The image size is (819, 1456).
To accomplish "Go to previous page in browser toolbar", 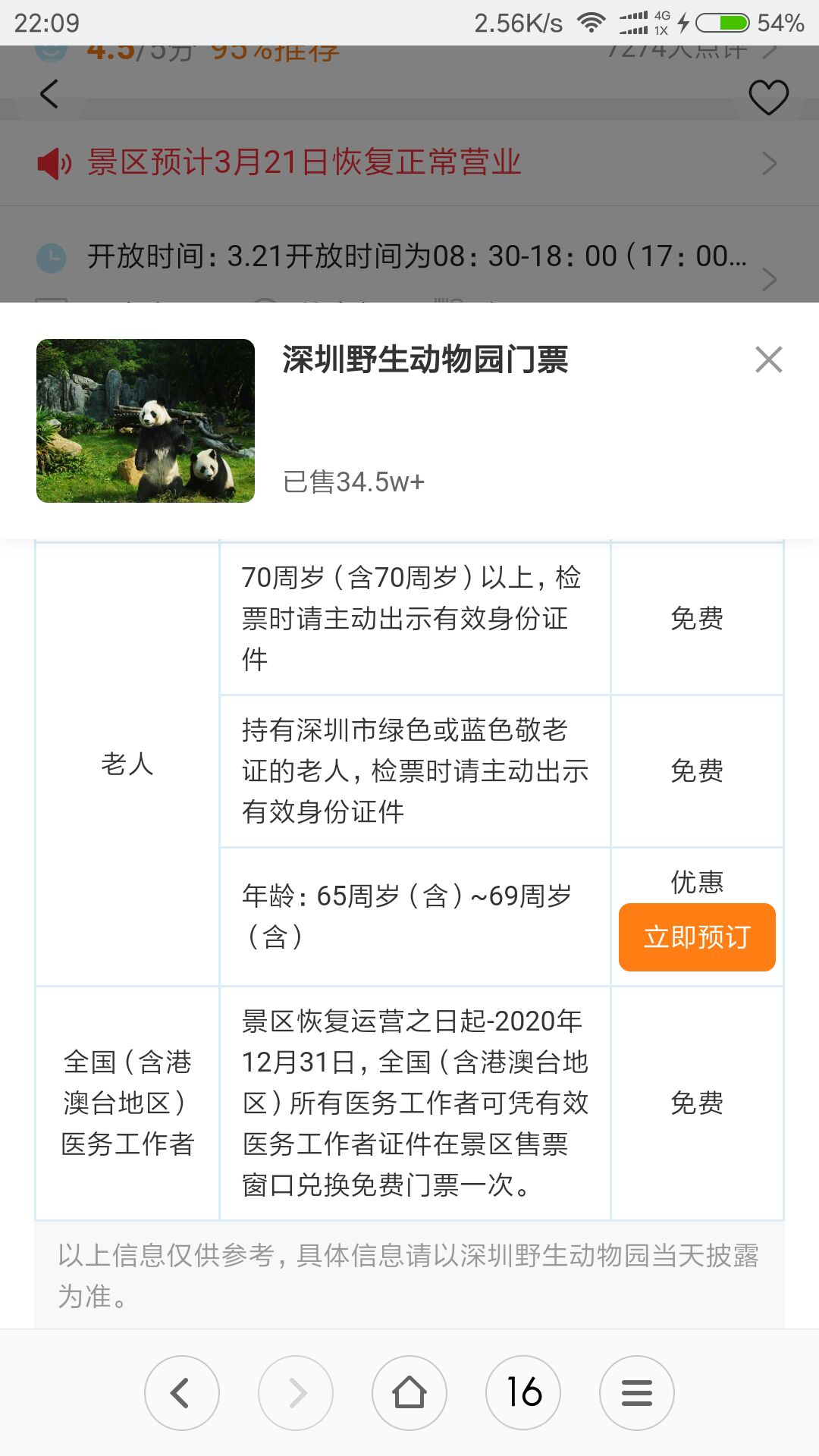I will click(181, 1392).
